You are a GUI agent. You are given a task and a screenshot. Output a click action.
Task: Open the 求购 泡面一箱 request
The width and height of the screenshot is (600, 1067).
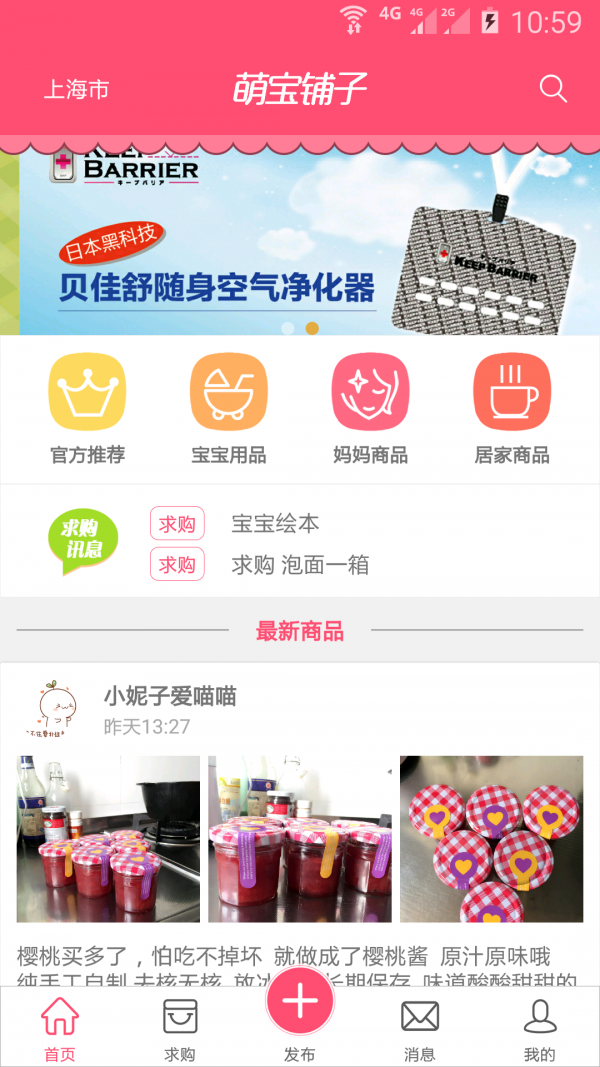point(300,564)
